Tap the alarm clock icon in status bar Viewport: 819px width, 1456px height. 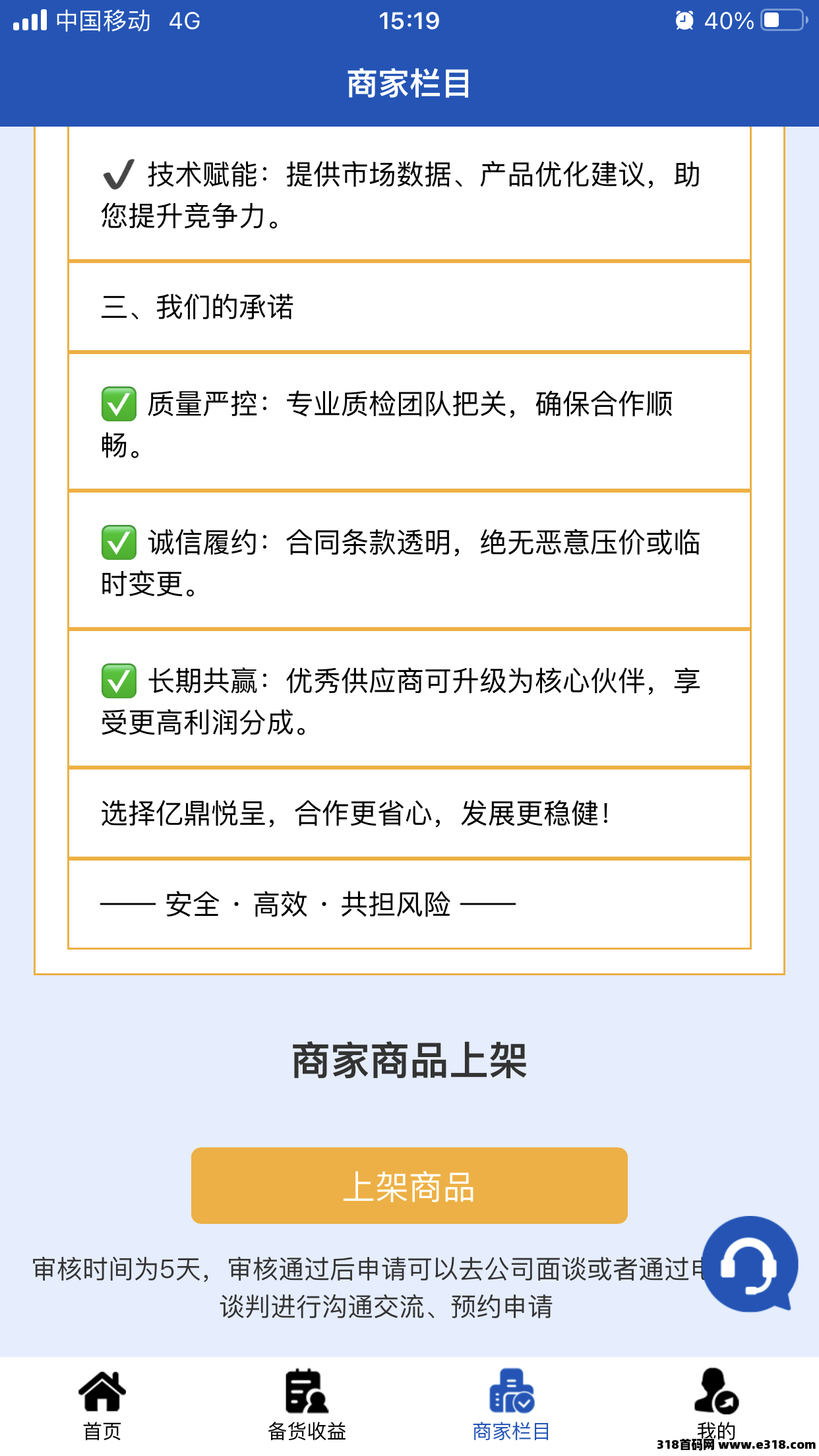point(683,20)
